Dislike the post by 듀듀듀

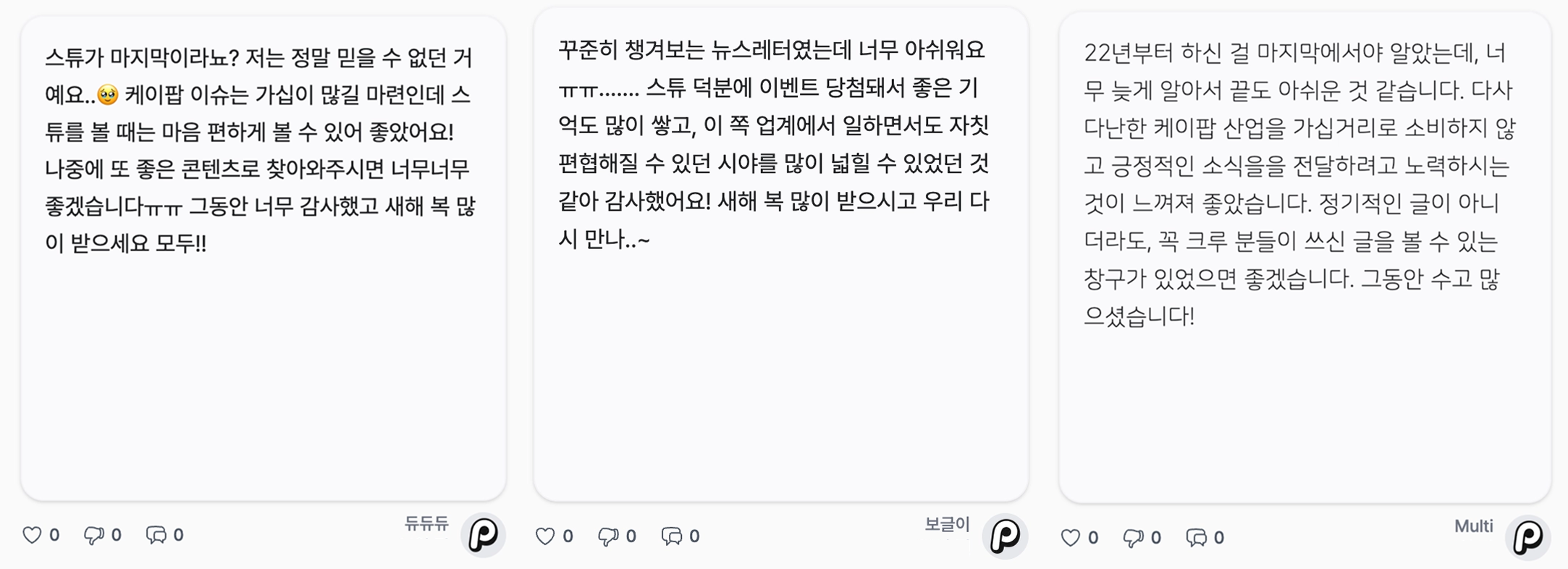coord(93,535)
